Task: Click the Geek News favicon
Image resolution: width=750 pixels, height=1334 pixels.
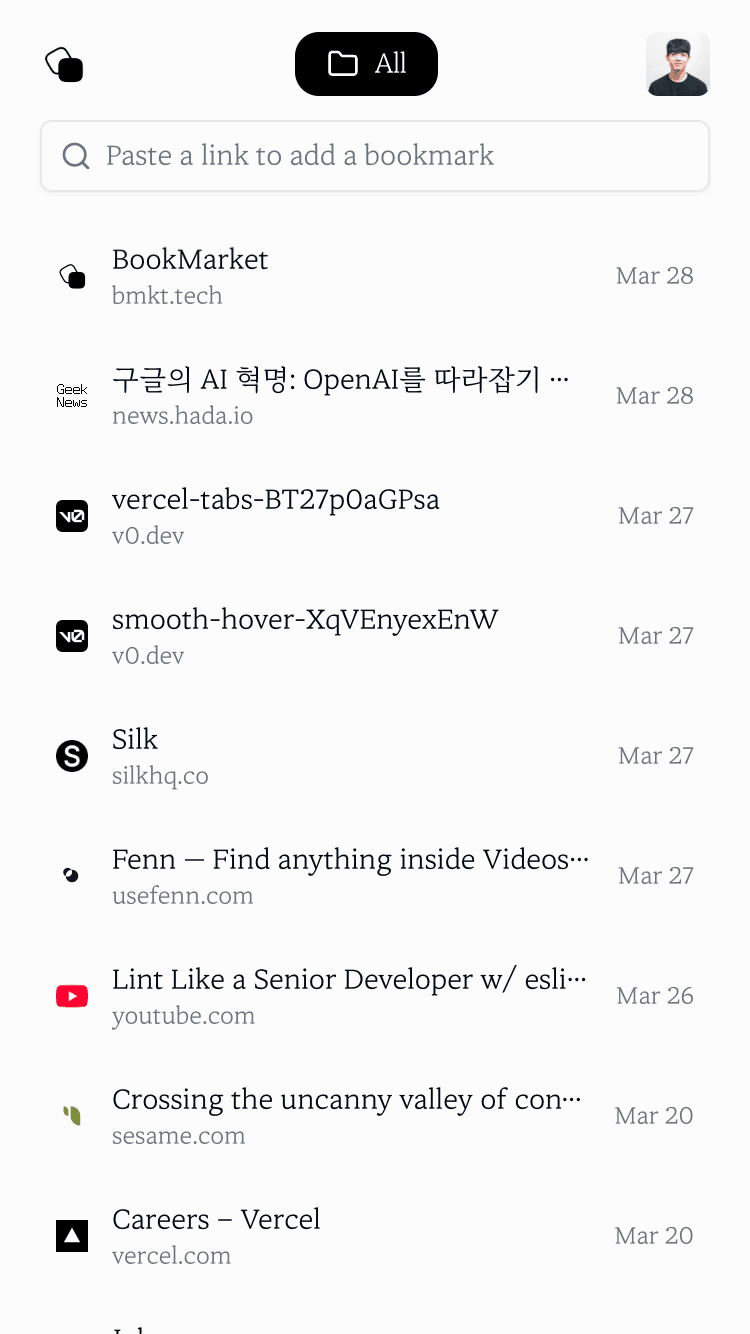Action: (72, 396)
